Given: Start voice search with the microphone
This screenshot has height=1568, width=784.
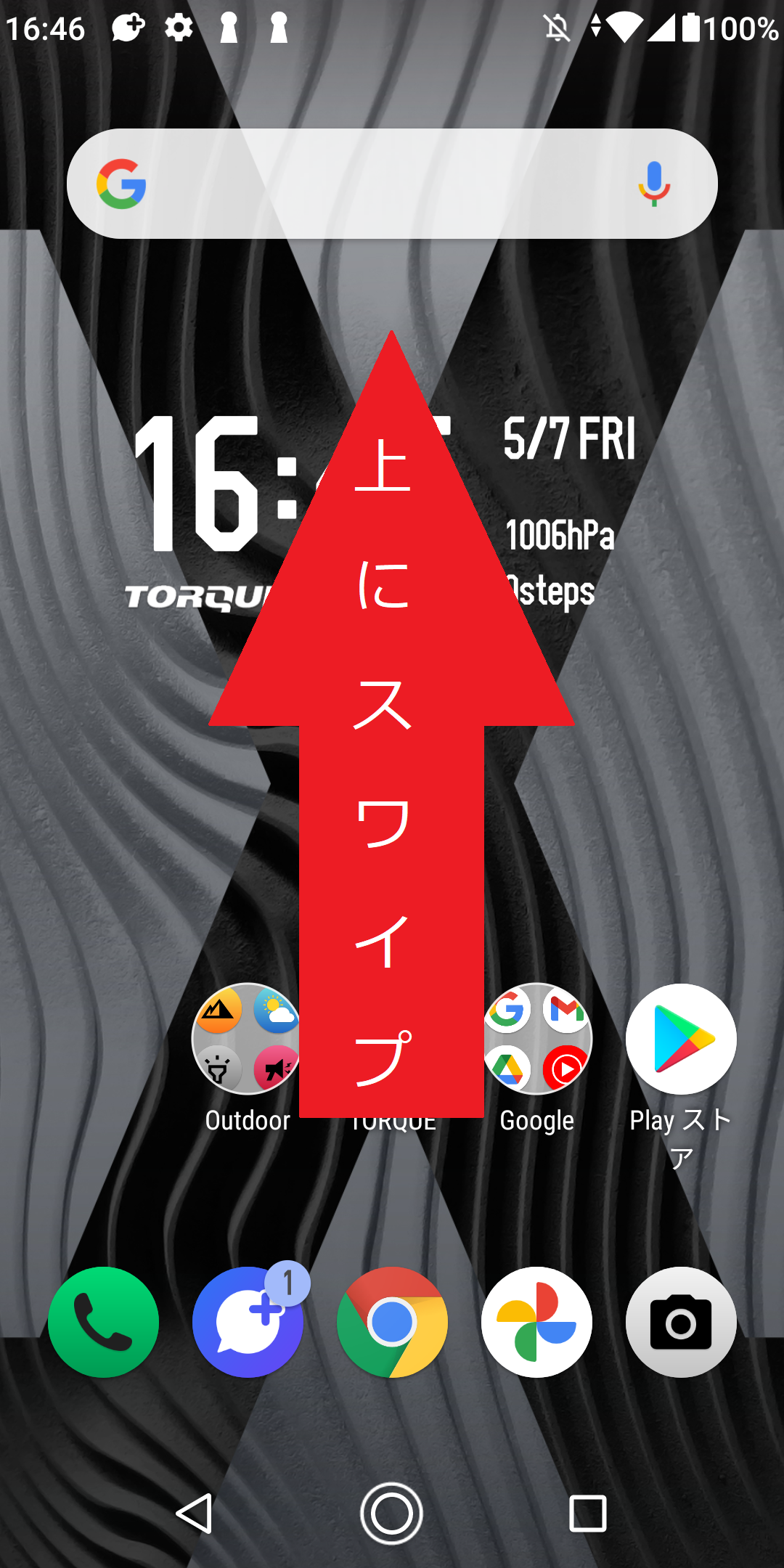Looking at the screenshot, I should pos(654,184).
